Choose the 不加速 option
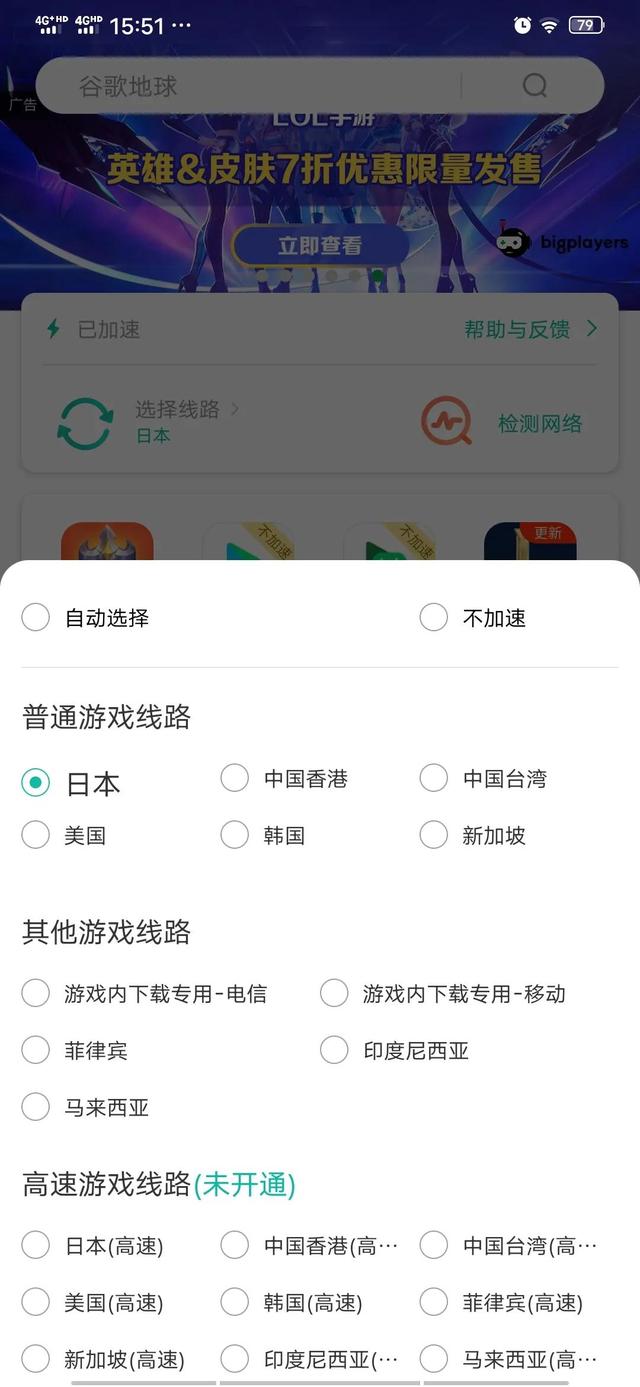The image size is (640, 1387). [x=473, y=618]
